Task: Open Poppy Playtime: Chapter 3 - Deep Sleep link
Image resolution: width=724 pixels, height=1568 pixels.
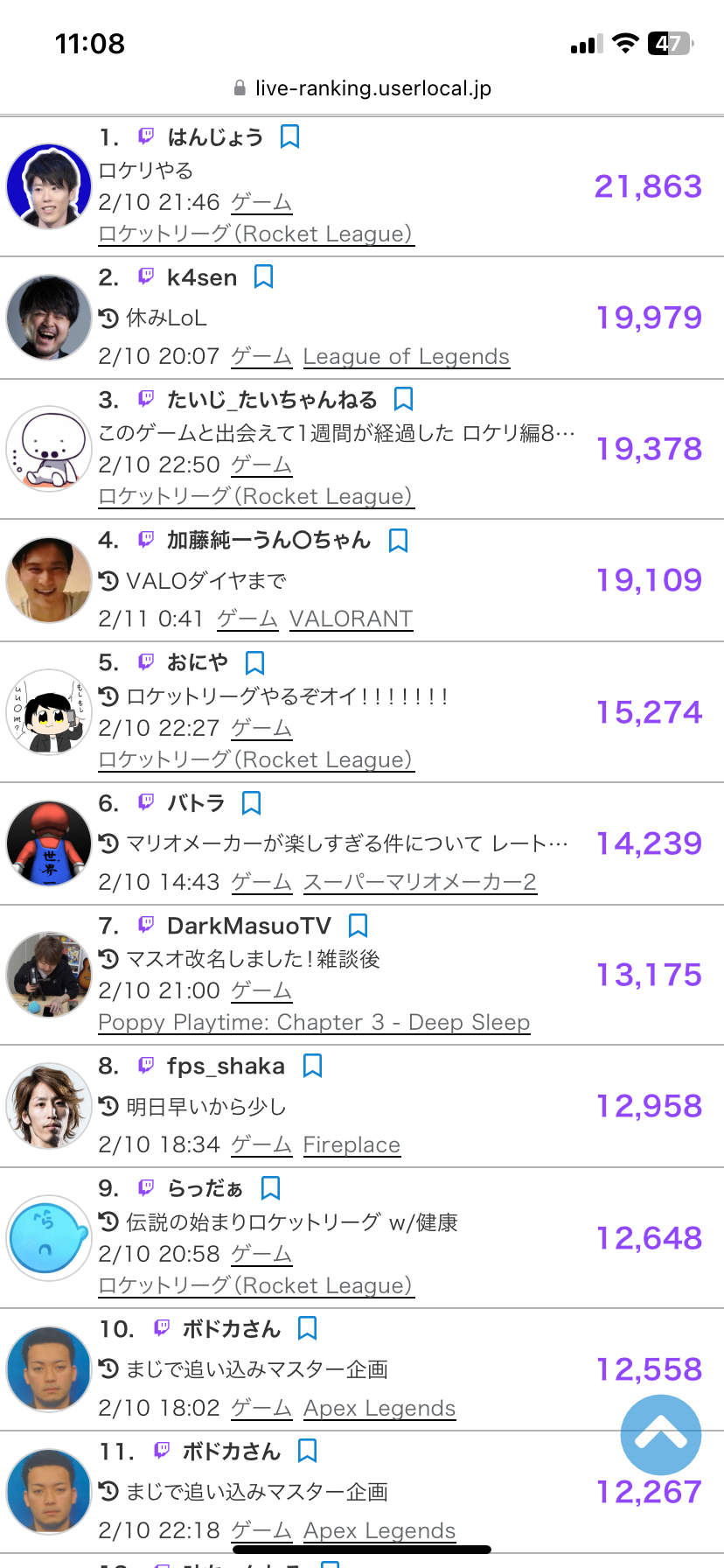Action: pyautogui.click(x=314, y=1023)
